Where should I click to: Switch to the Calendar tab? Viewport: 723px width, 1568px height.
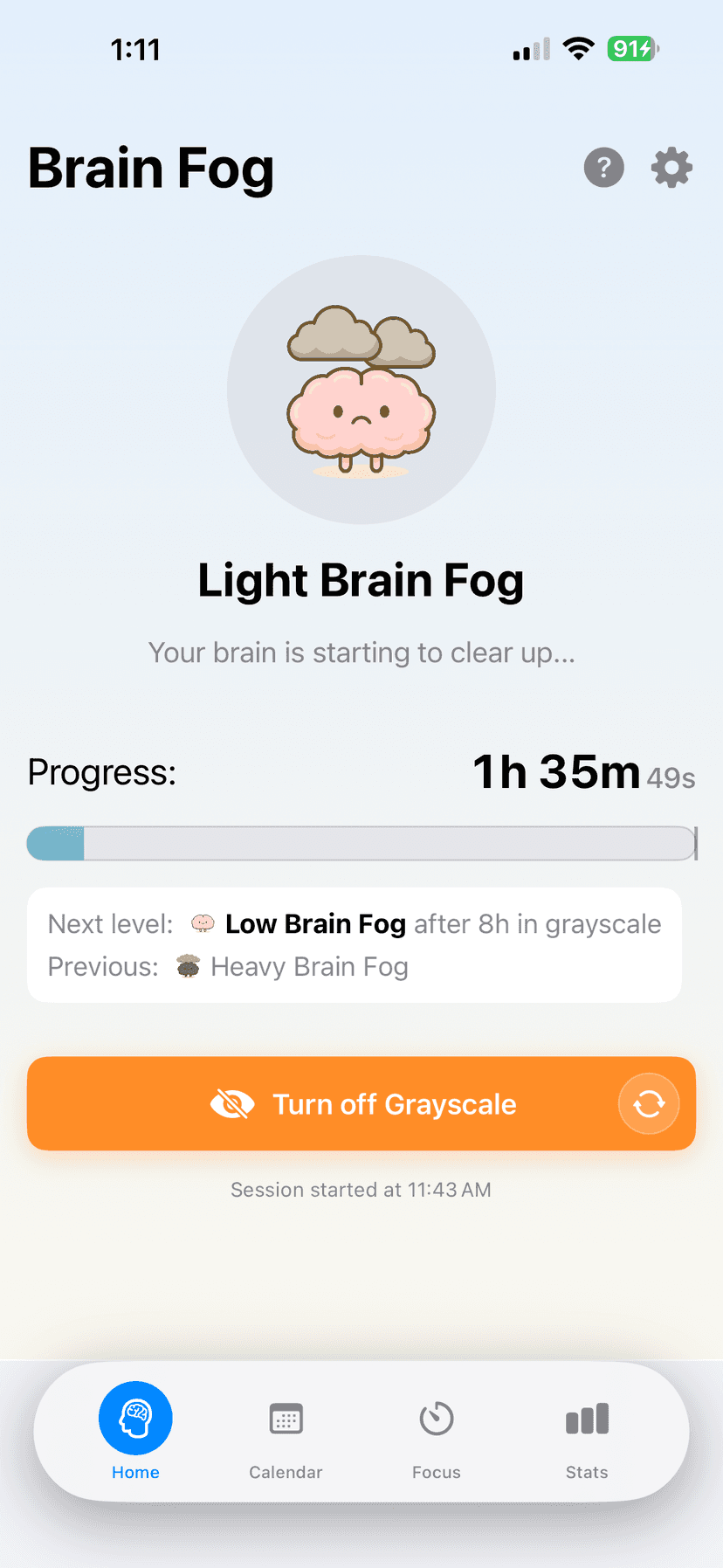click(x=286, y=1437)
